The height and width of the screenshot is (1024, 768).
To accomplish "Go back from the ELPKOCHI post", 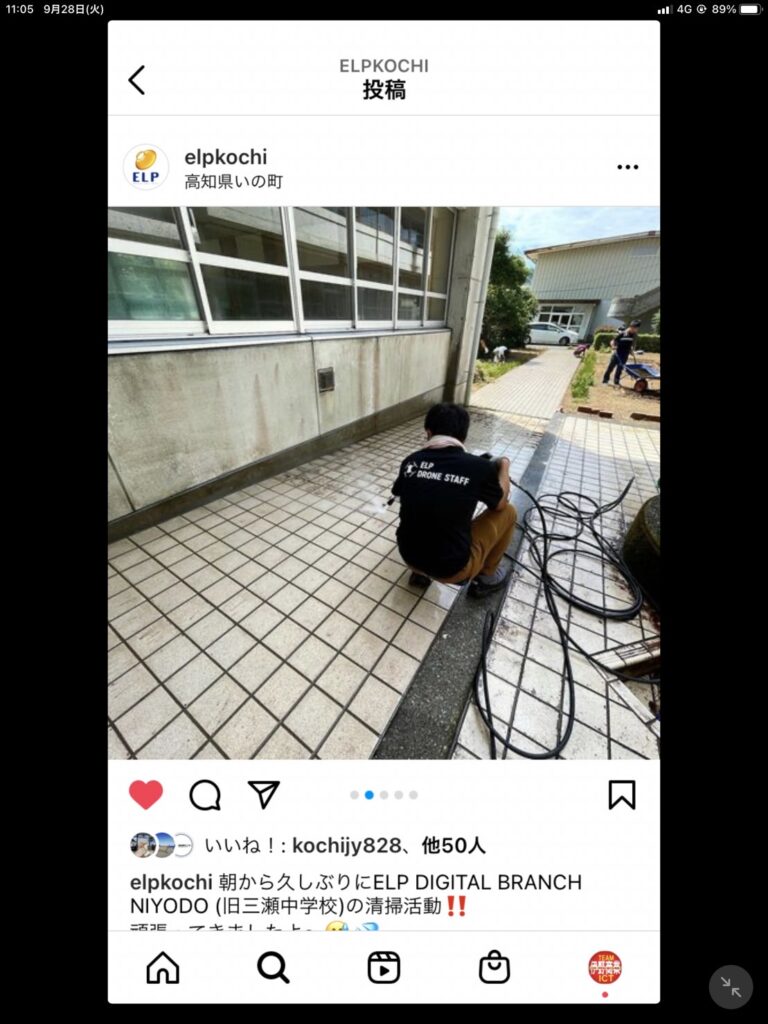I will (x=137, y=80).
